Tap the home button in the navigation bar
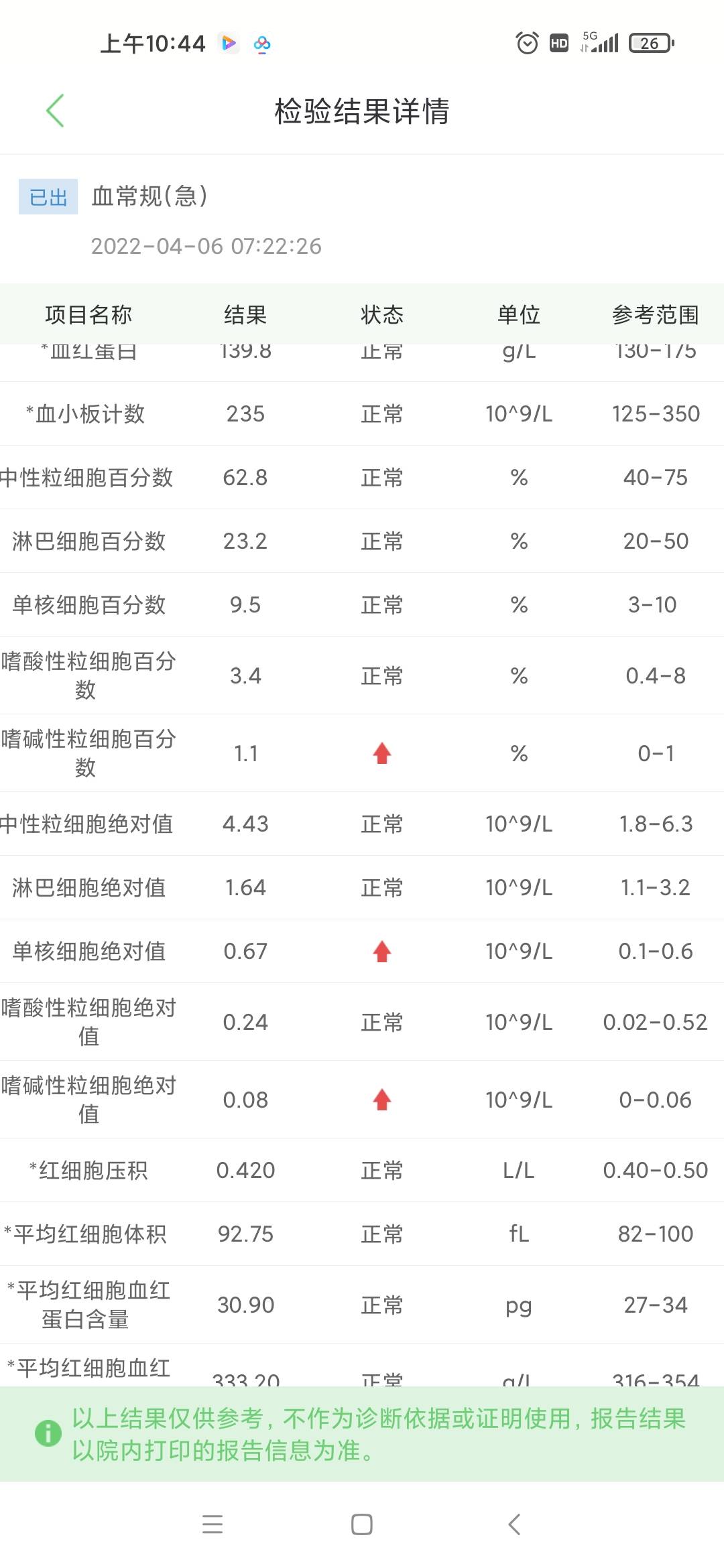This screenshot has height=1568, width=724. click(x=361, y=1525)
